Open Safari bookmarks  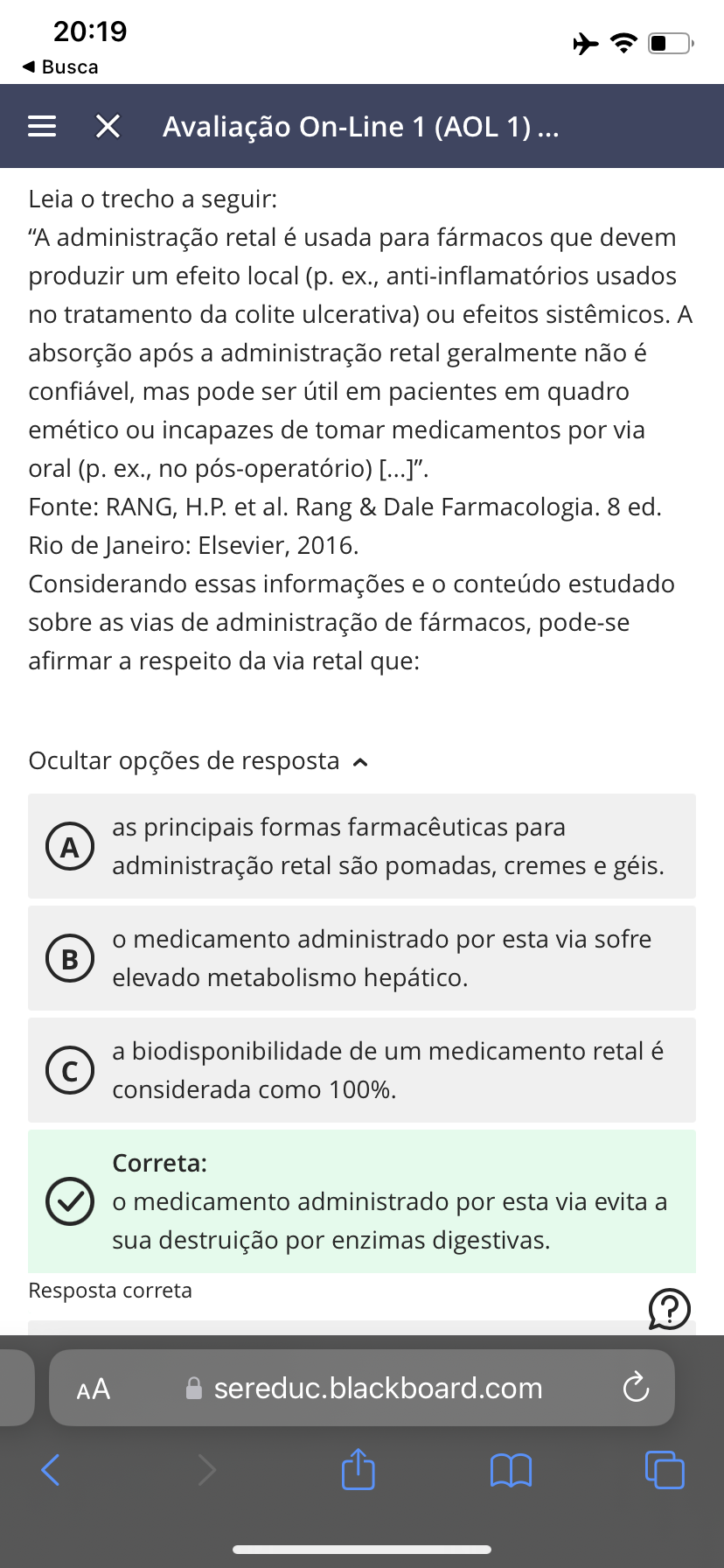(x=511, y=1470)
